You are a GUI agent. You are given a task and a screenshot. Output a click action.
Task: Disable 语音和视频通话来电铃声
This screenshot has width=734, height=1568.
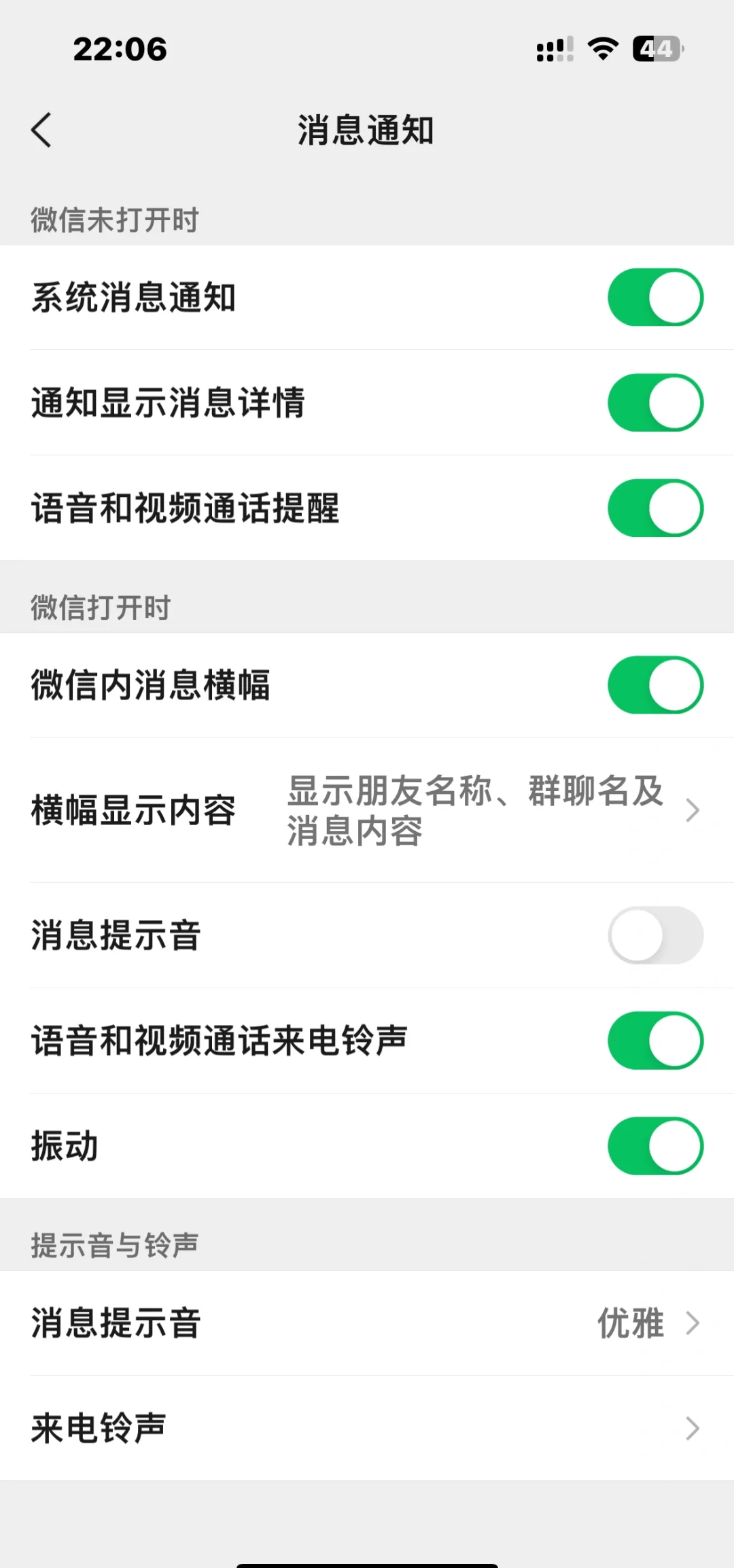pyautogui.click(x=654, y=1041)
